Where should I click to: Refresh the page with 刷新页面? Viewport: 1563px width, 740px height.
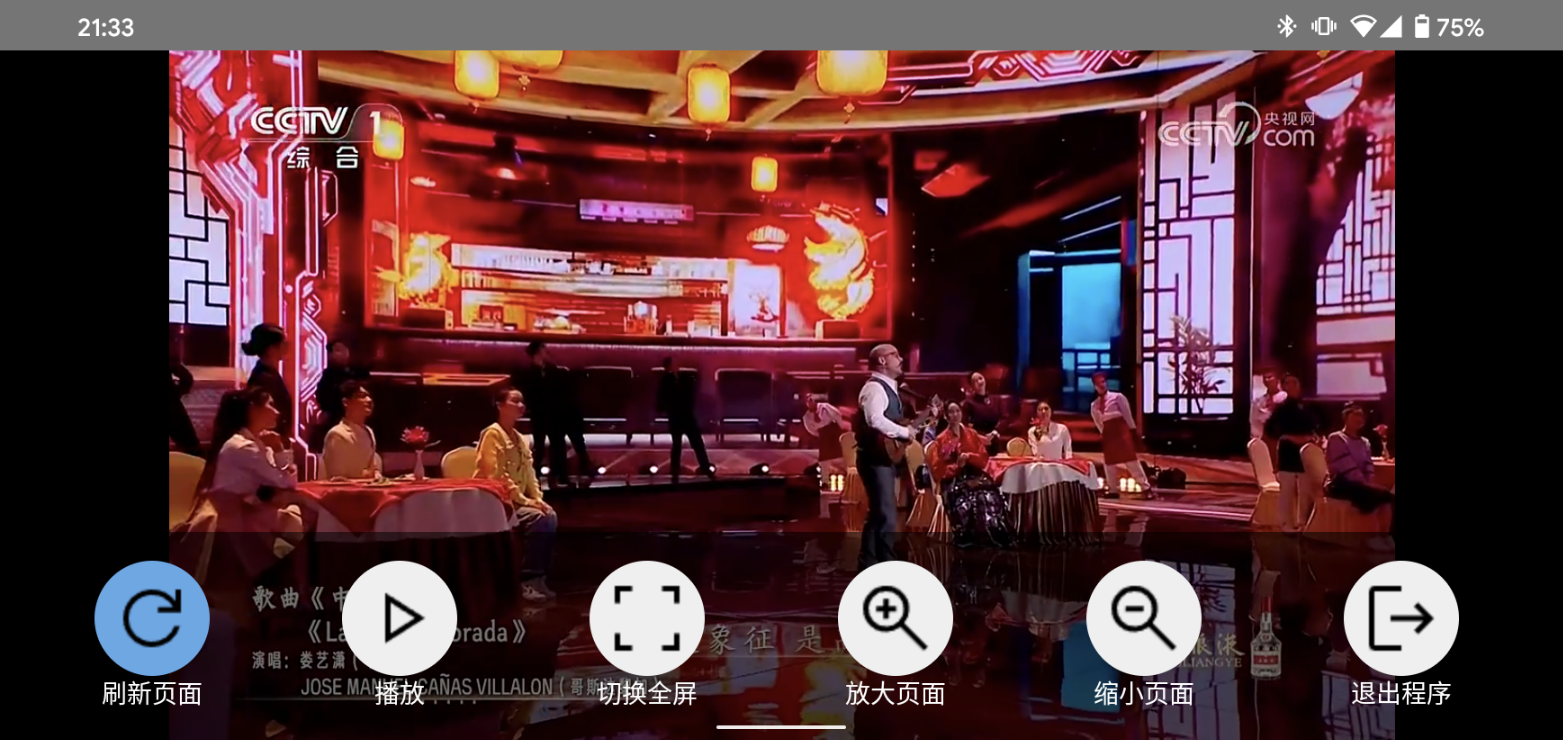(x=152, y=618)
